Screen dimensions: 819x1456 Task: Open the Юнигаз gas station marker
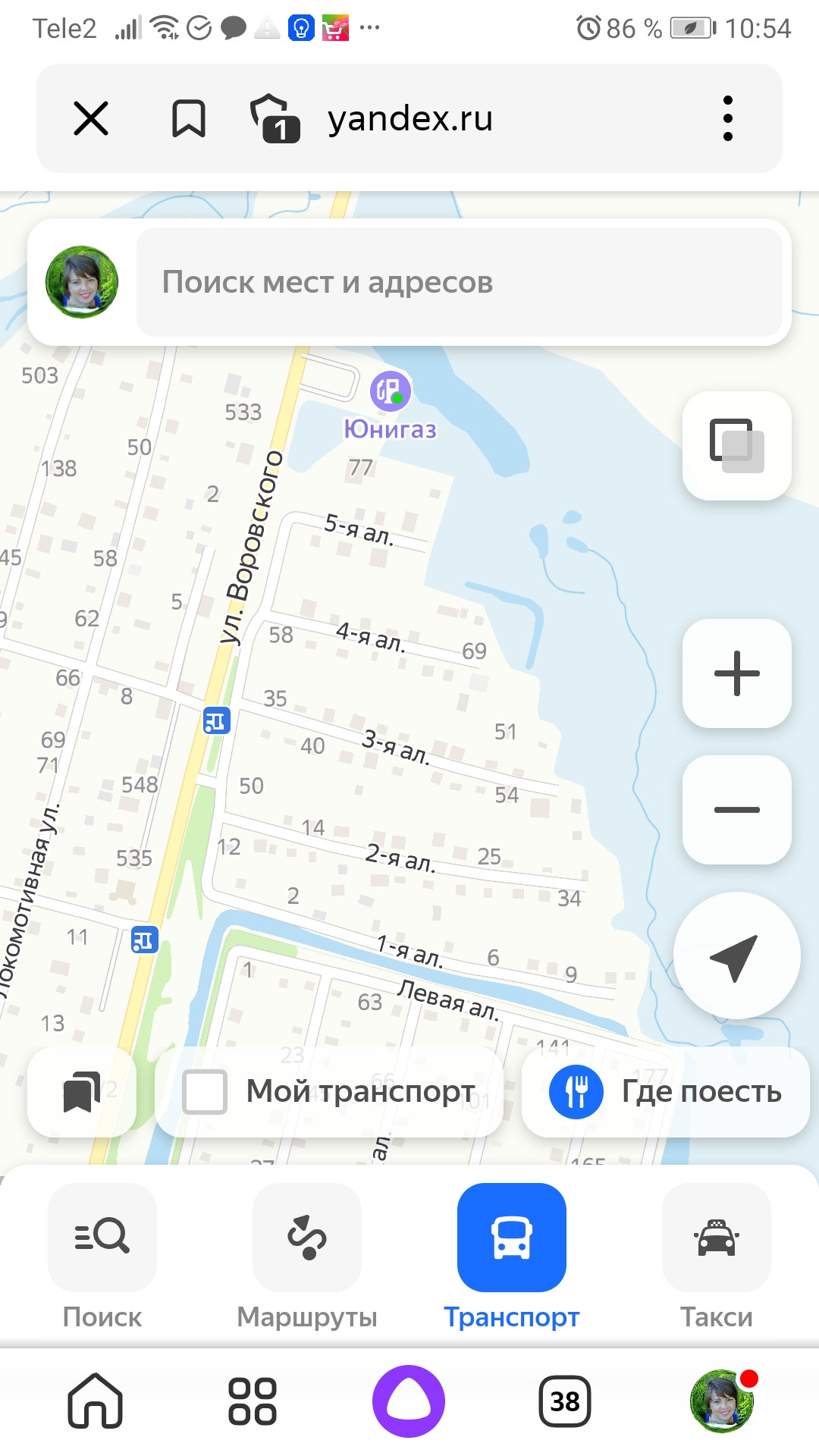[391, 391]
